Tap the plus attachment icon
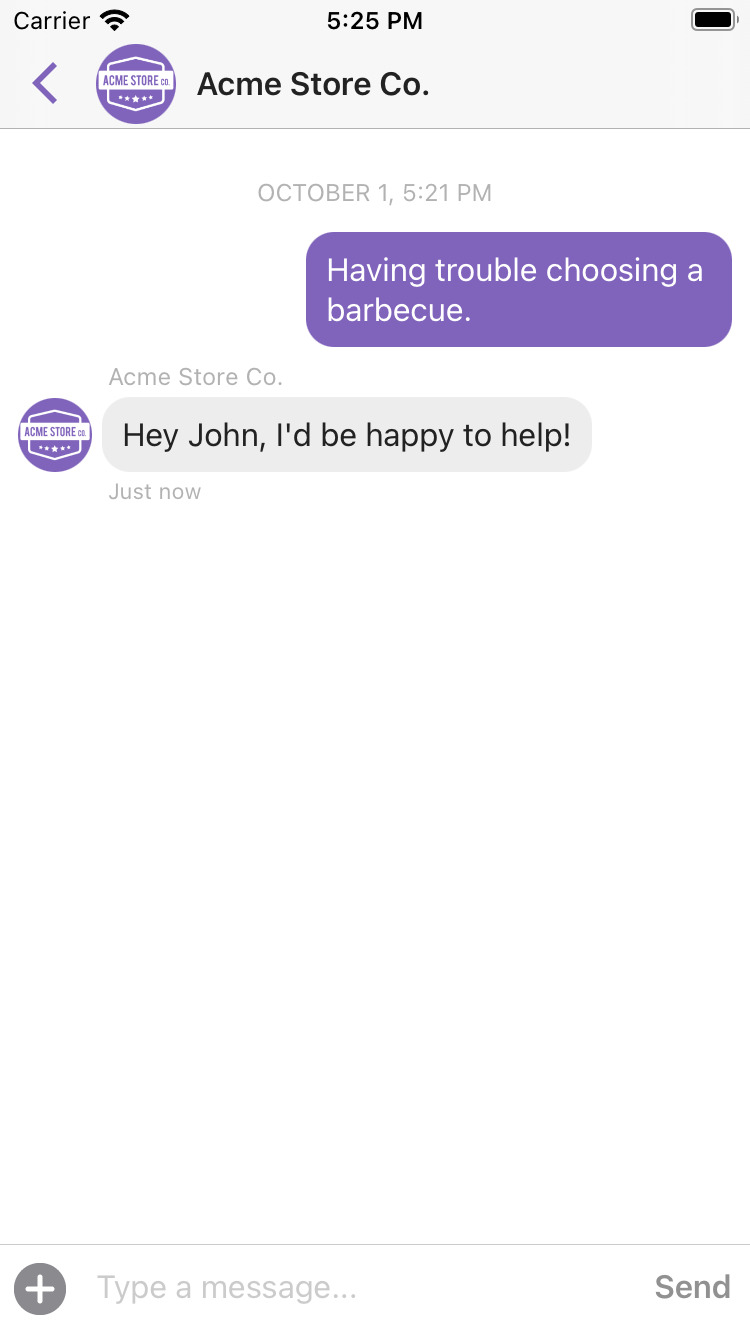This screenshot has height=1334, width=750. 40,1288
